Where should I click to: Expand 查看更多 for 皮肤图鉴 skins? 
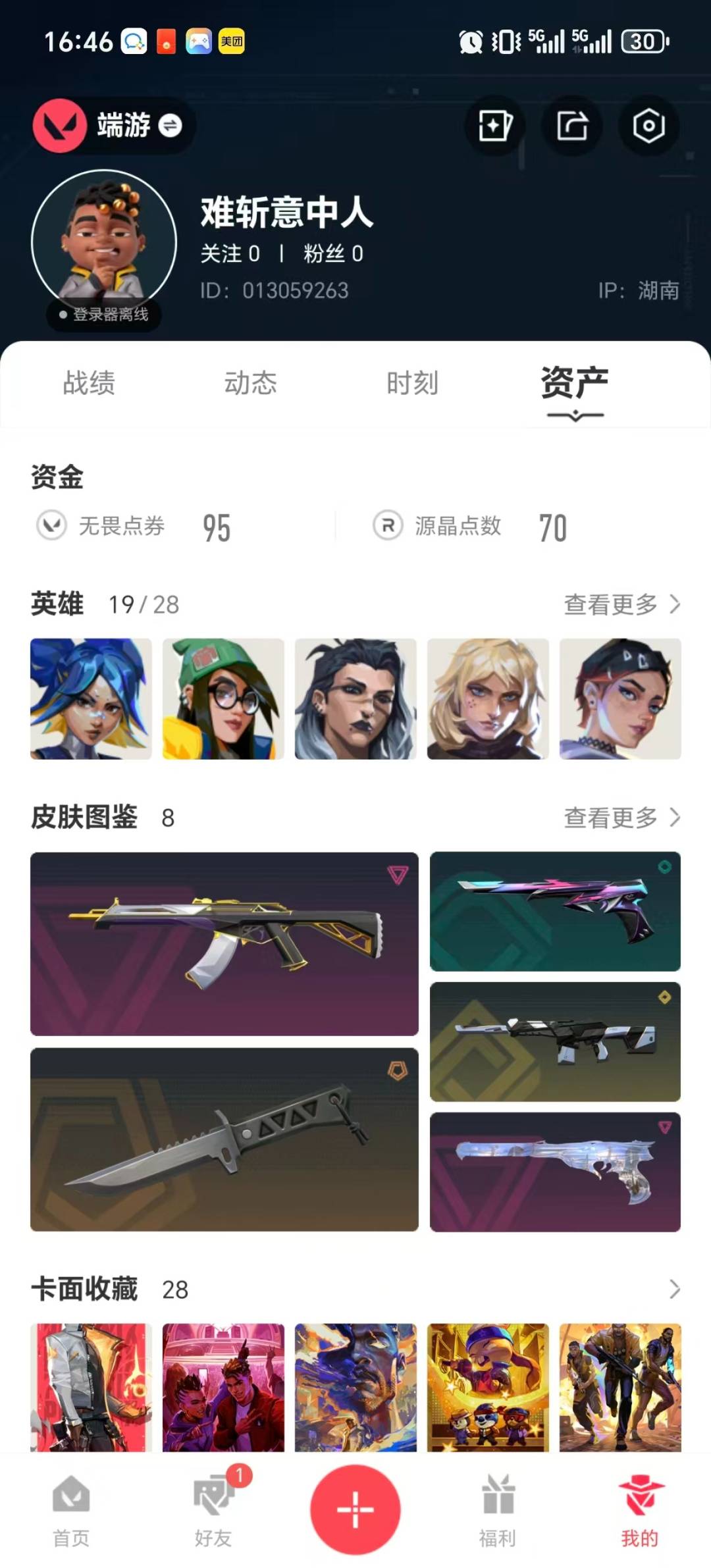click(618, 818)
